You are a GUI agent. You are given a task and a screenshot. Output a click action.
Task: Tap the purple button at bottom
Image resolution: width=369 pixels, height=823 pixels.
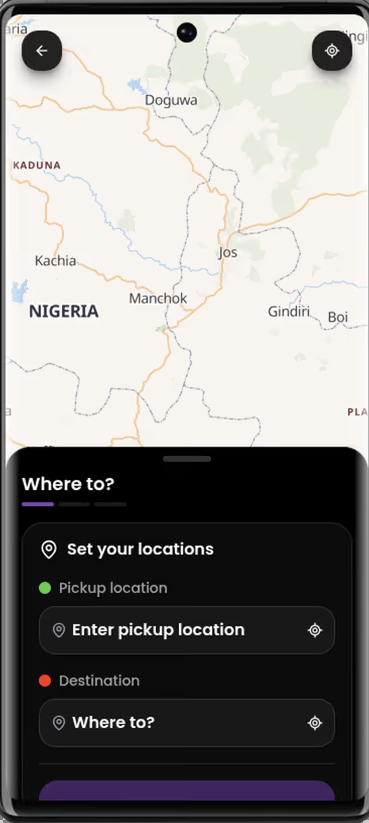pyautogui.click(x=187, y=791)
